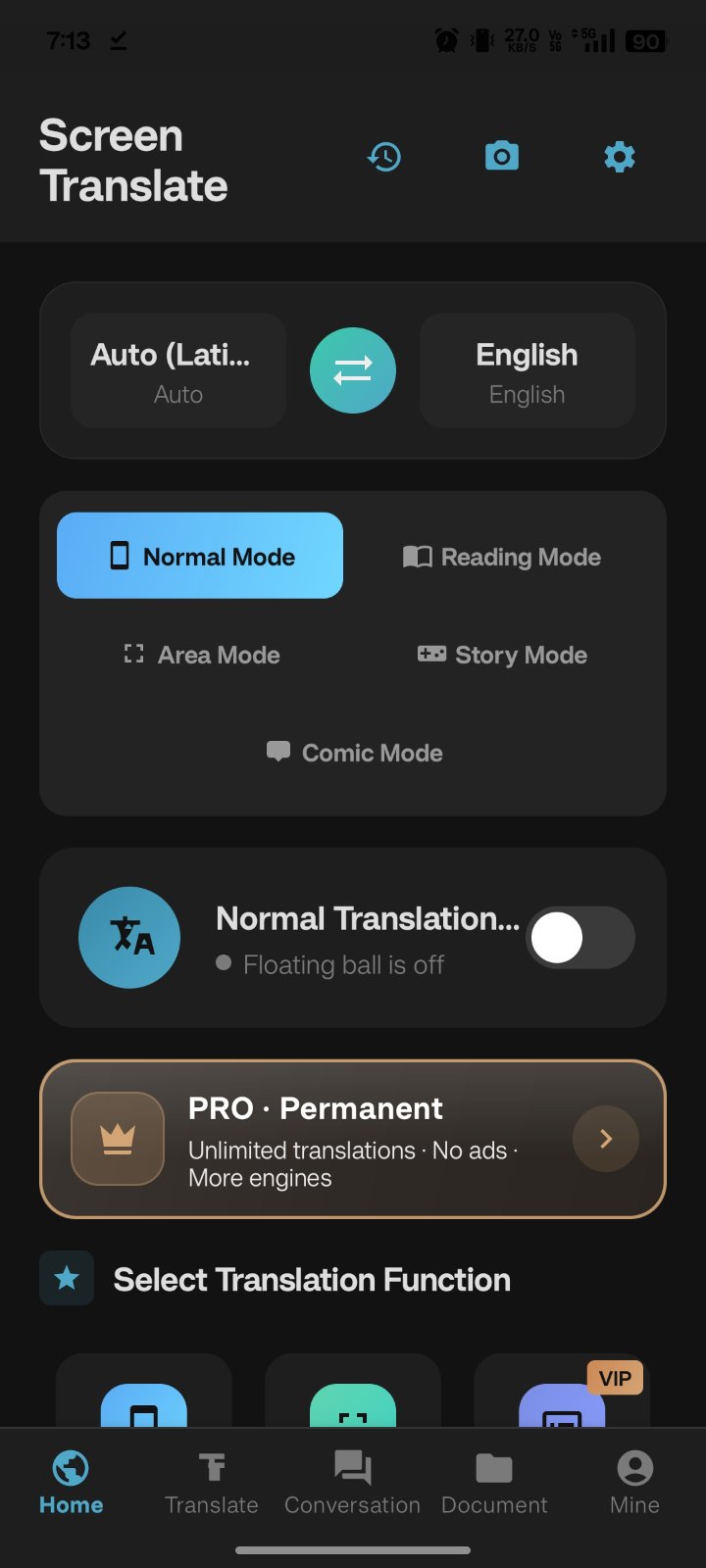Switch to Reading Mode

[x=502, y=557]
